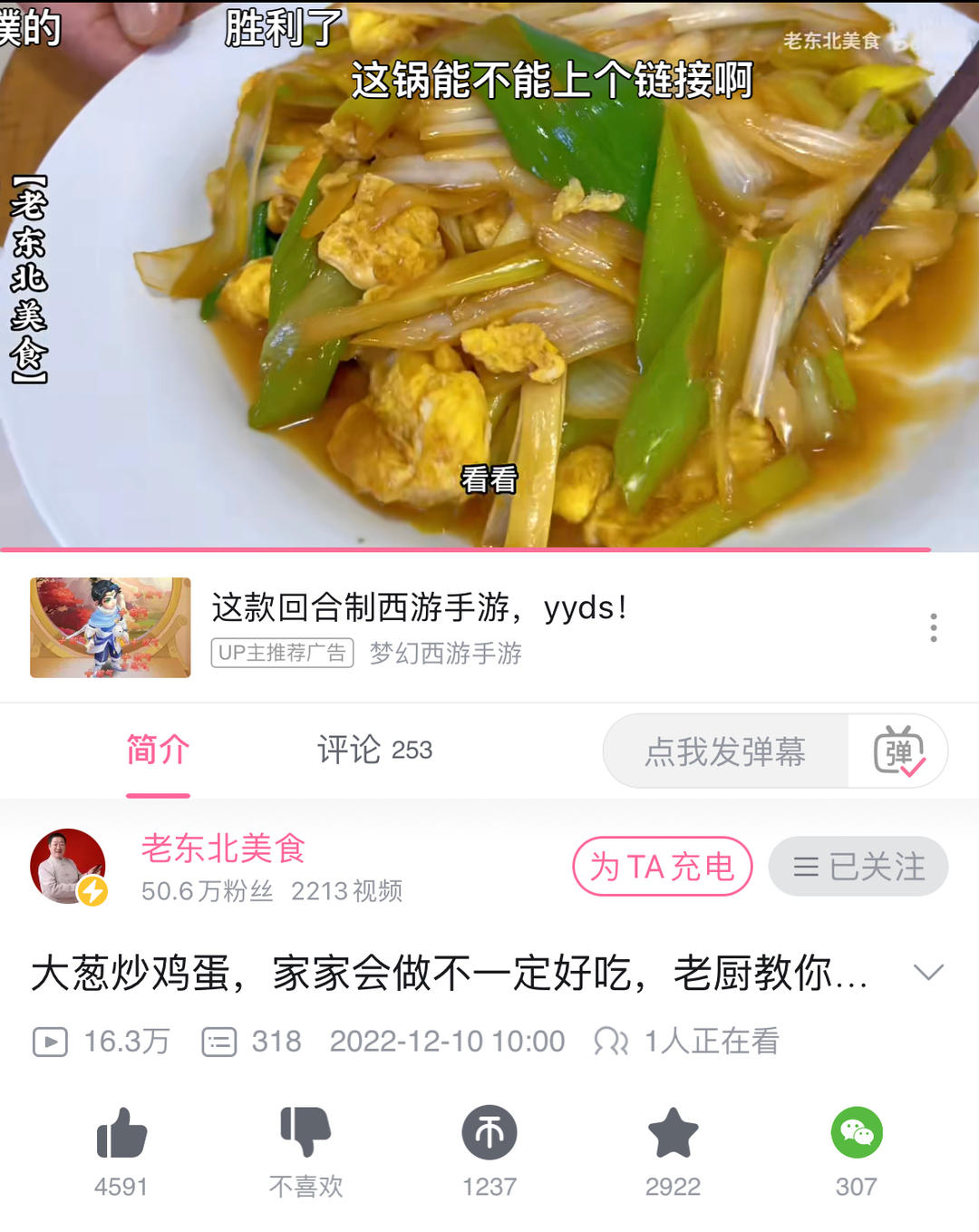This screenshot has height=1232, width=979.
Task: Toggle the 弹 danmaku display switch
Action: 898,752
